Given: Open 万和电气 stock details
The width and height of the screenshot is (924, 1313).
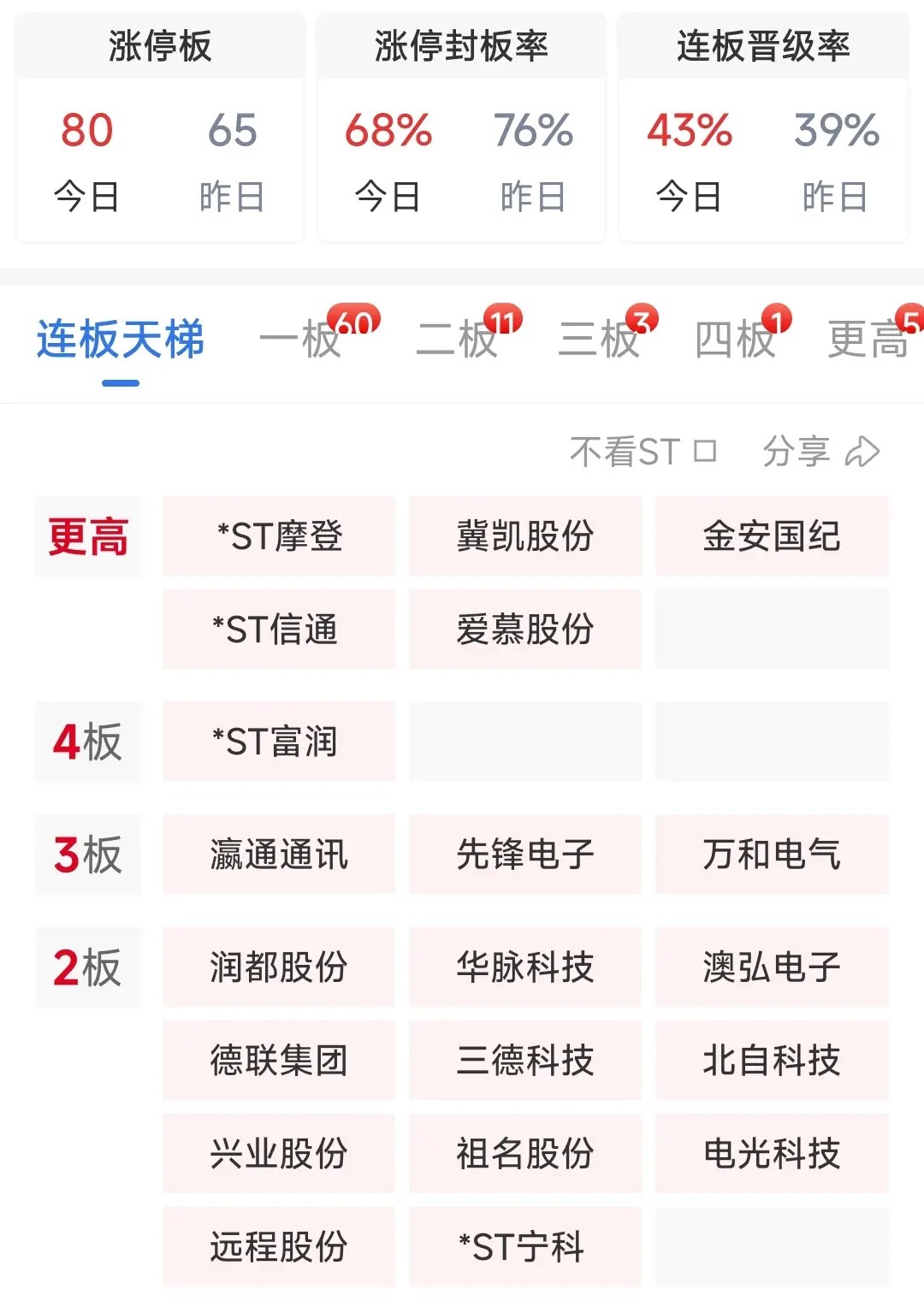Looking at the screenshot, I should (772, 855).
